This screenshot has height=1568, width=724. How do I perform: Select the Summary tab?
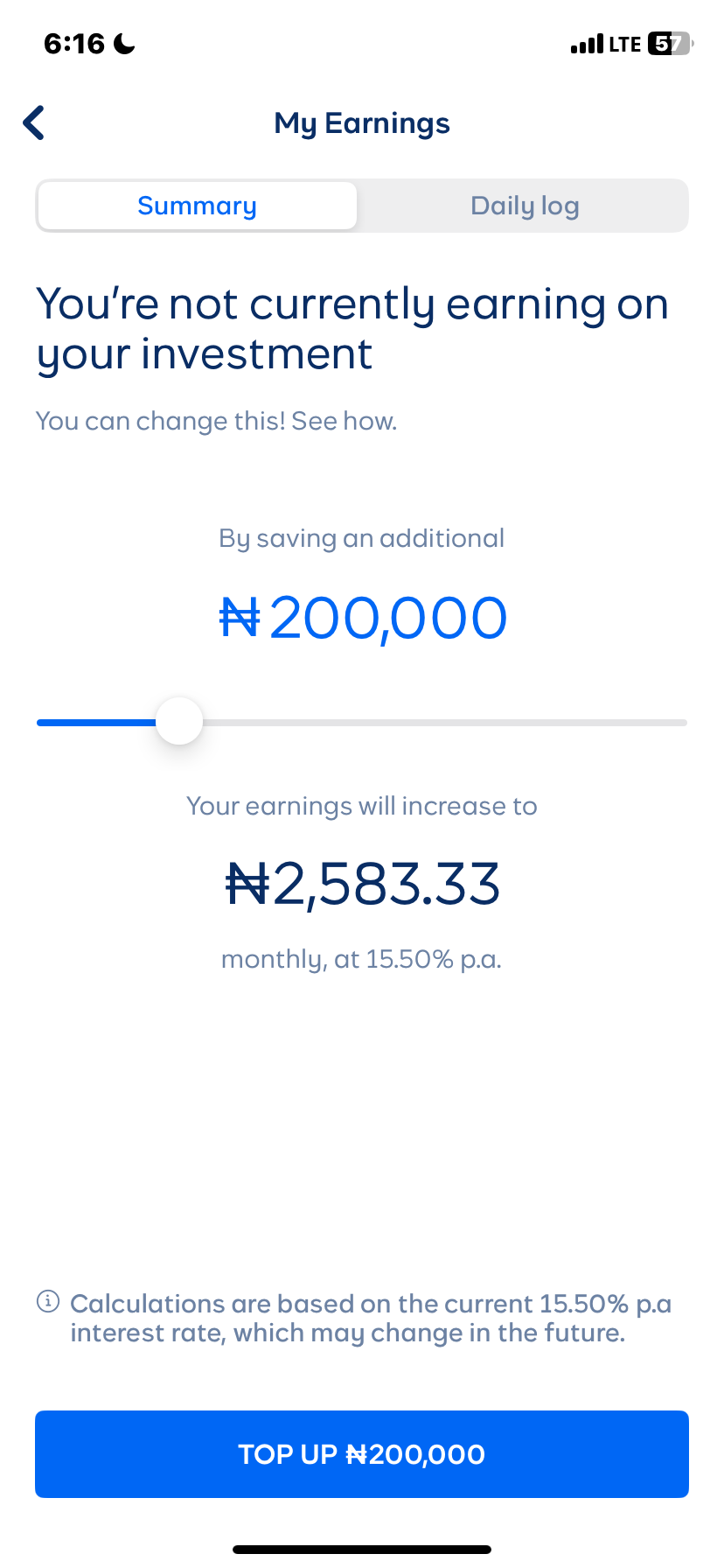(x=196, y=205)
